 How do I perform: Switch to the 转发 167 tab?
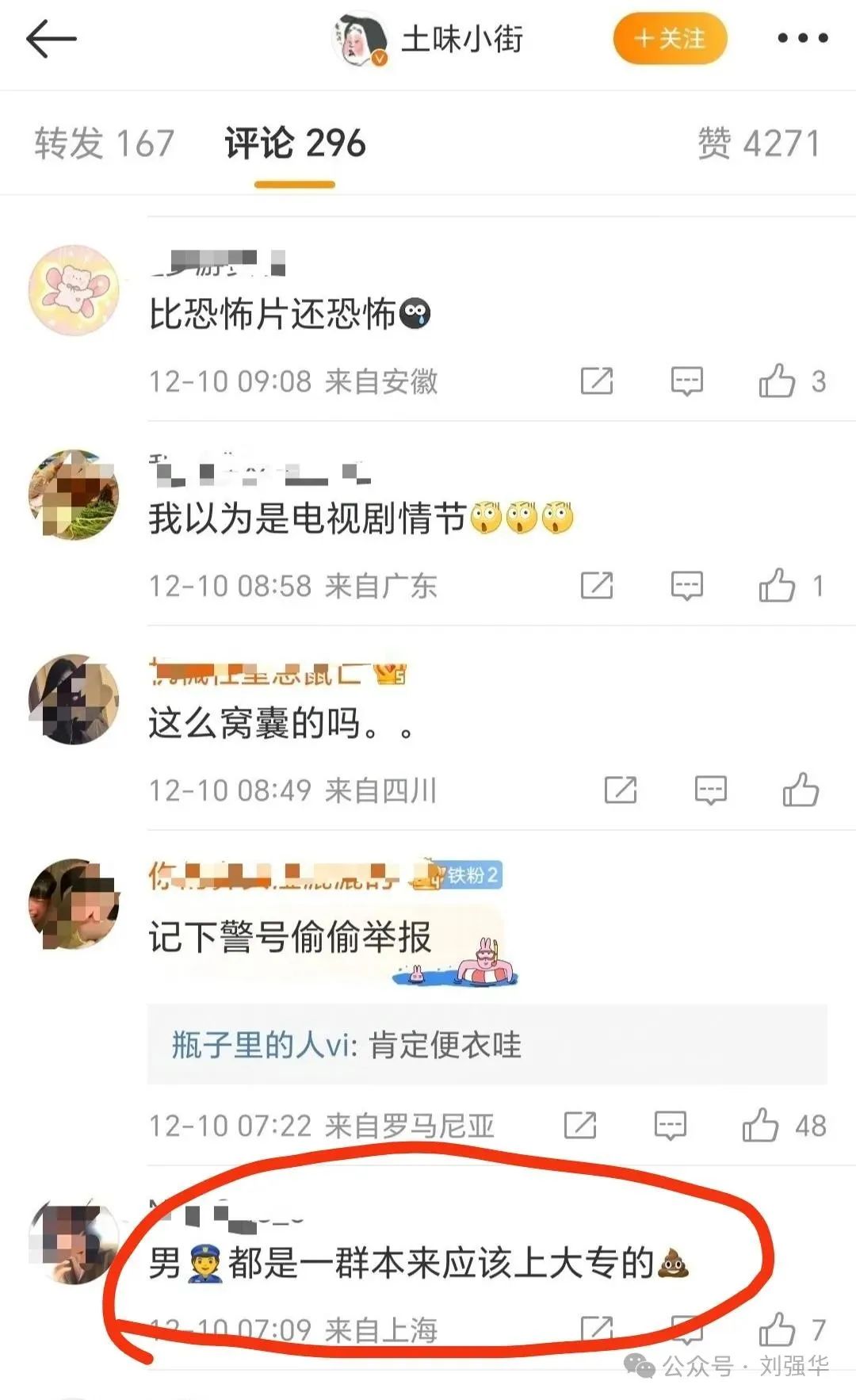tap(104, 143)
